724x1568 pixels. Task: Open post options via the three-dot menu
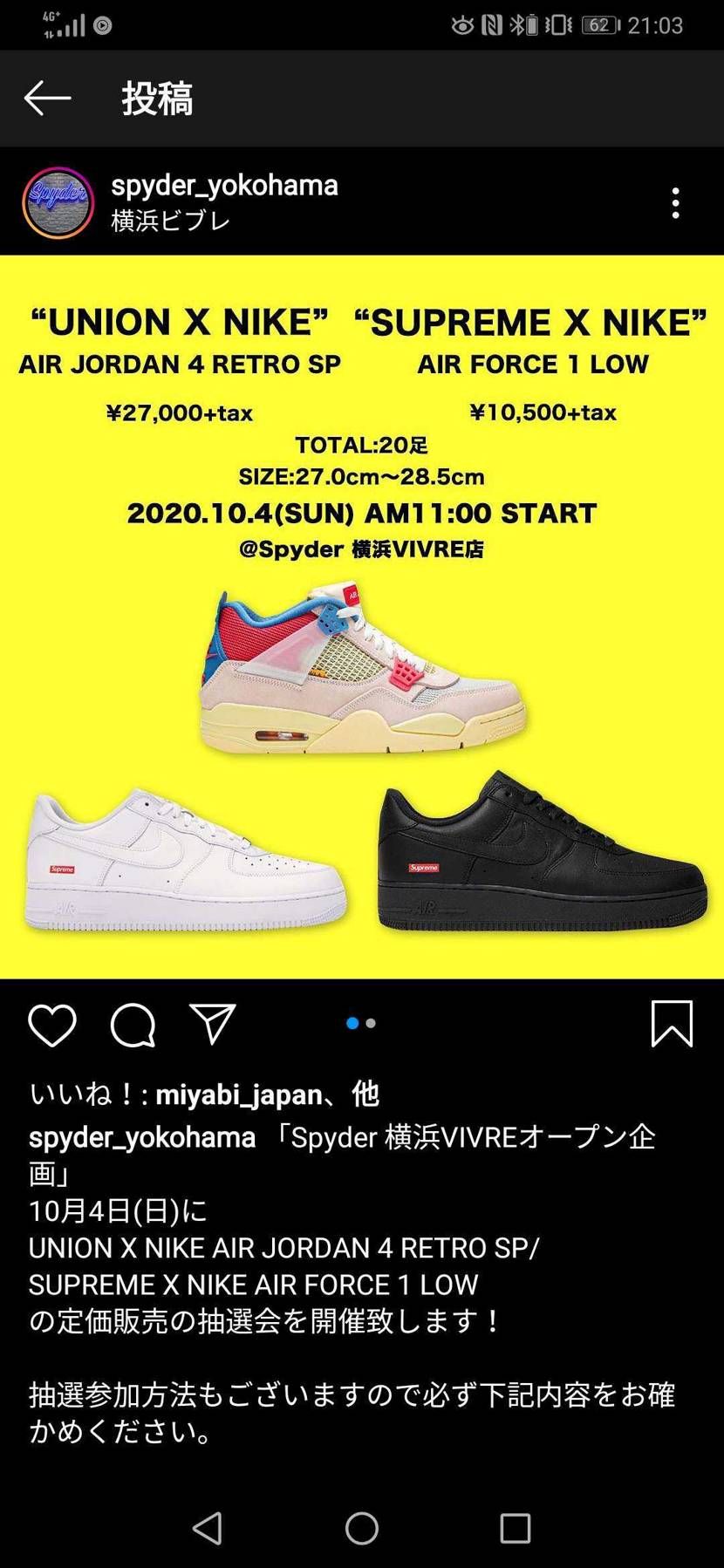[x=674, y=202]
